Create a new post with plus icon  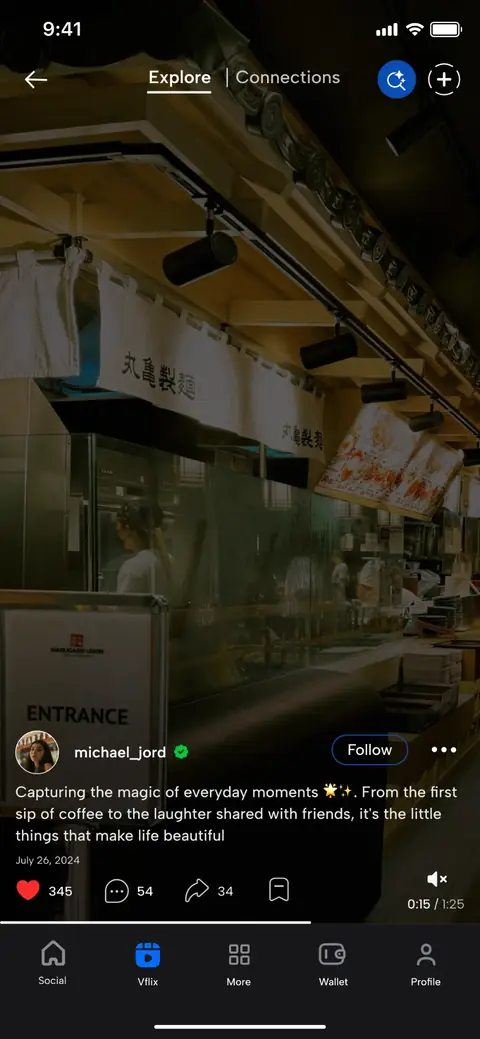(x=444, y=80)
